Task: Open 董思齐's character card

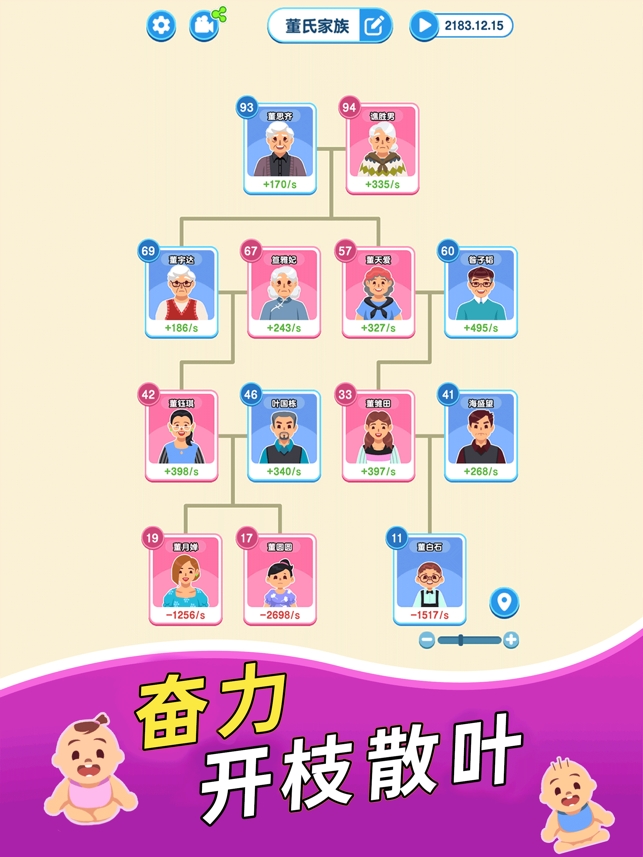Action: coord(280,150)
